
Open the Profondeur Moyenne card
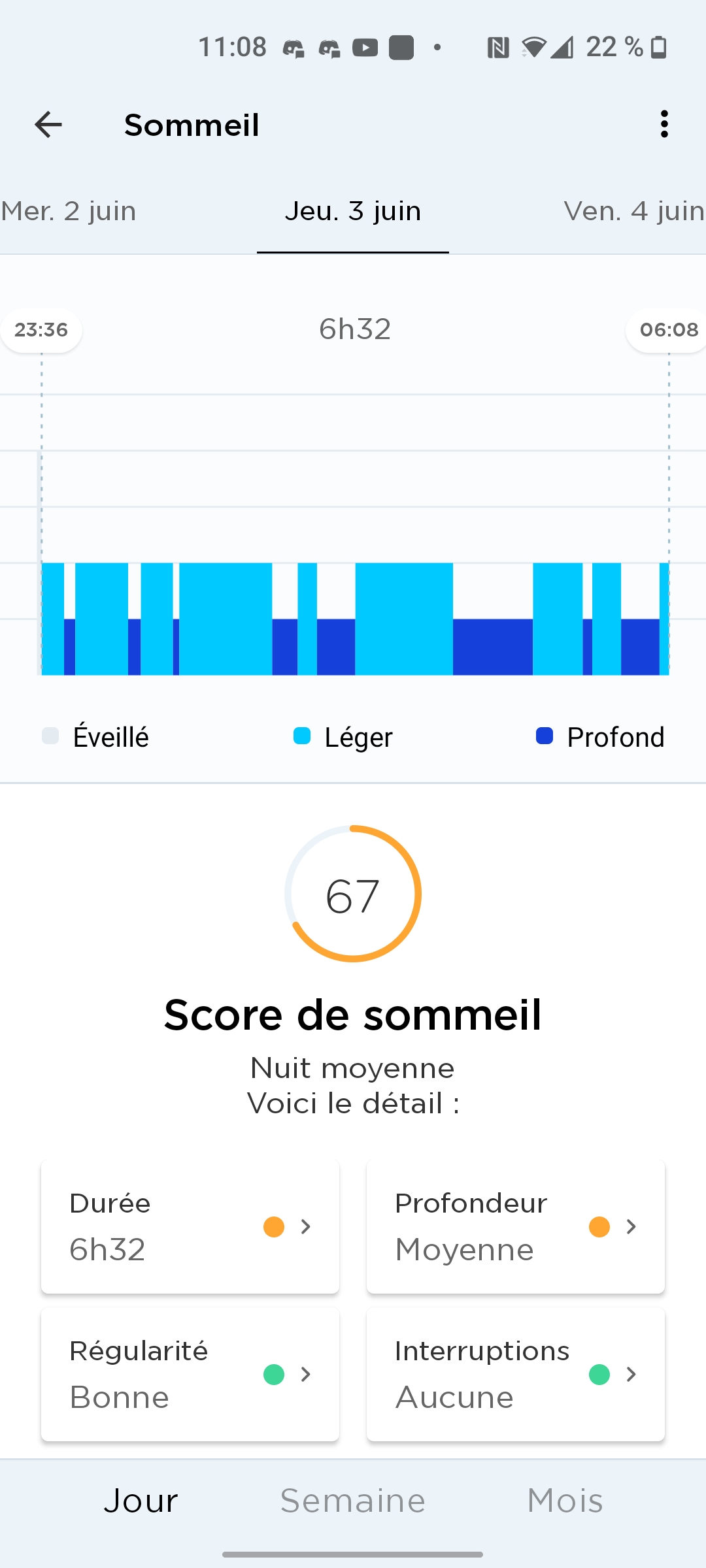coord(516,1226)
